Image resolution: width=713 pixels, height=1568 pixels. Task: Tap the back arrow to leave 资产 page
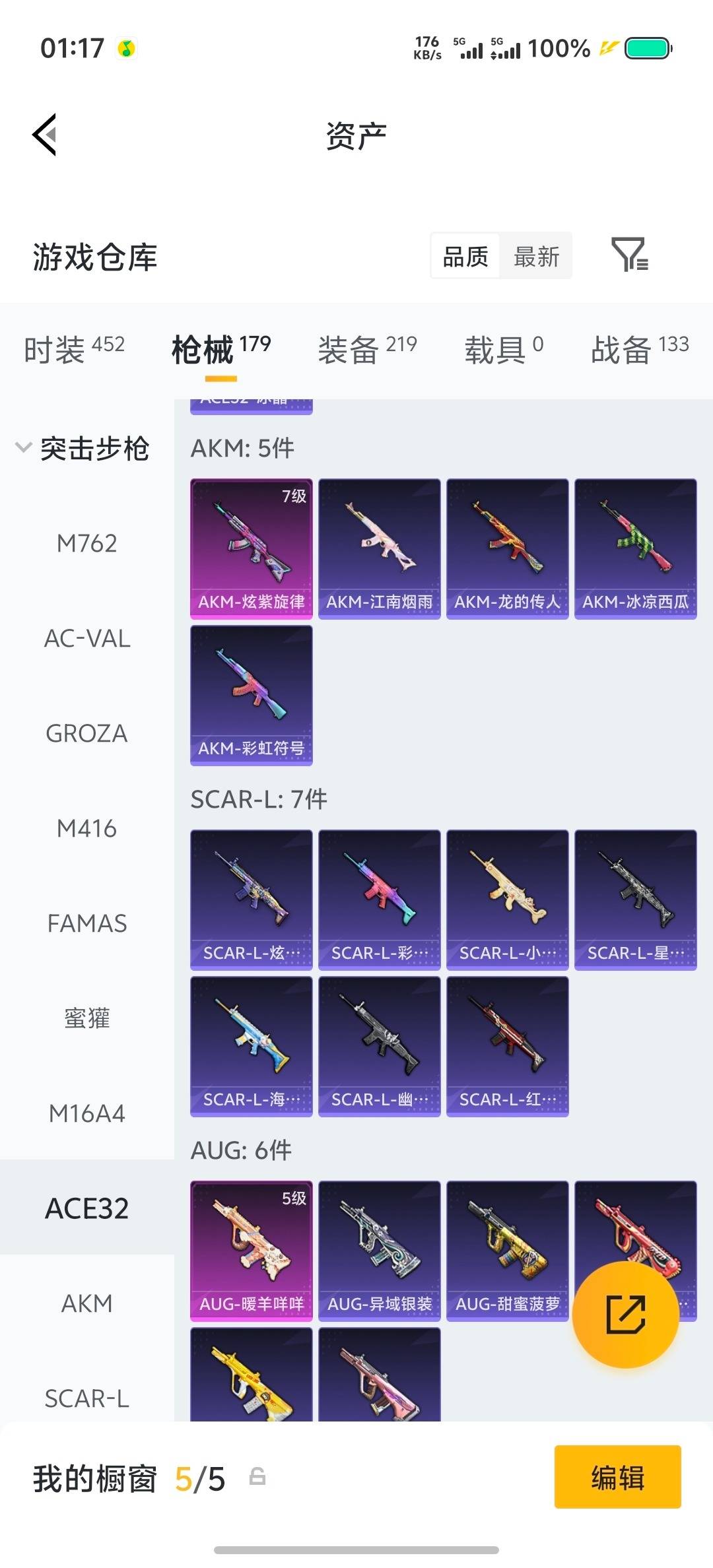(x=44, y=134)
